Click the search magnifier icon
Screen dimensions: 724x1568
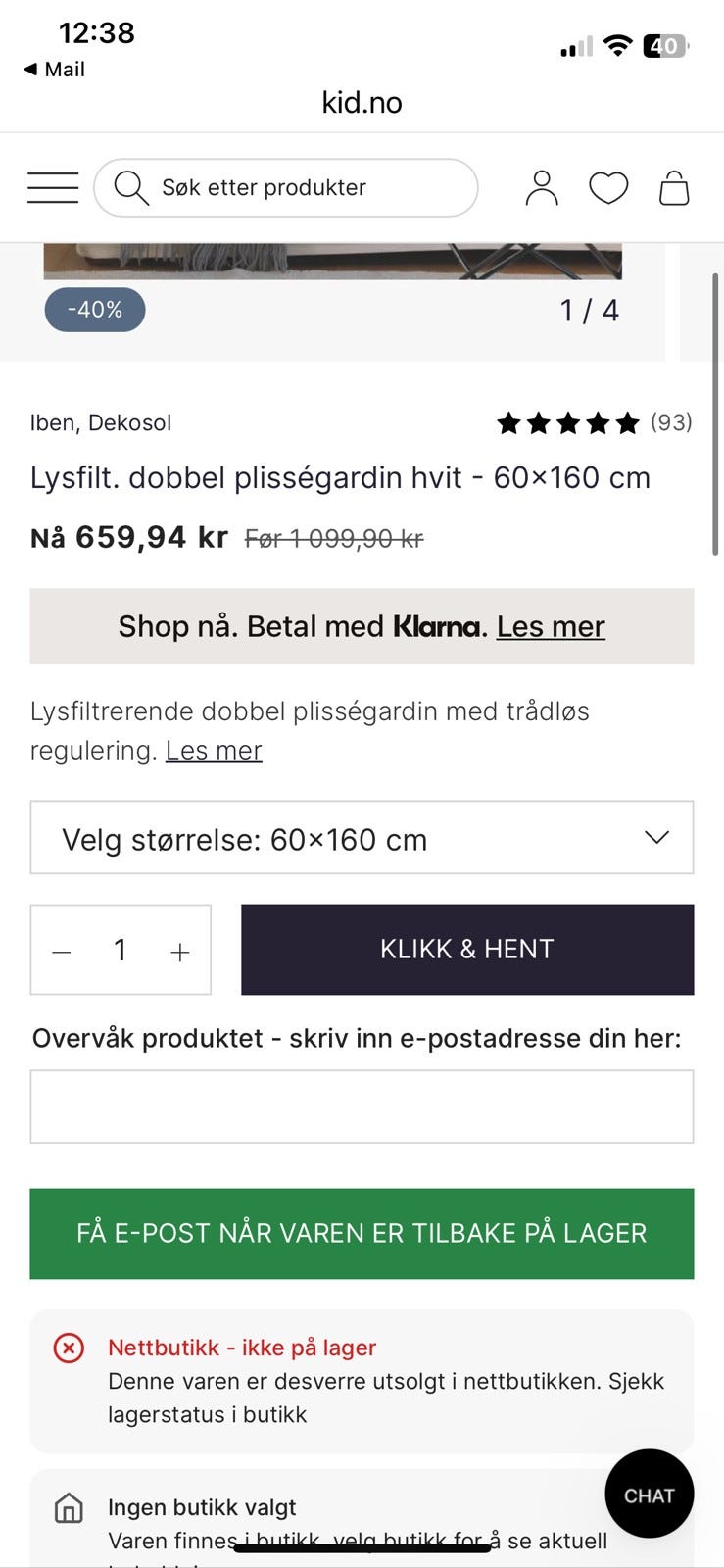[x=131, y=187]
